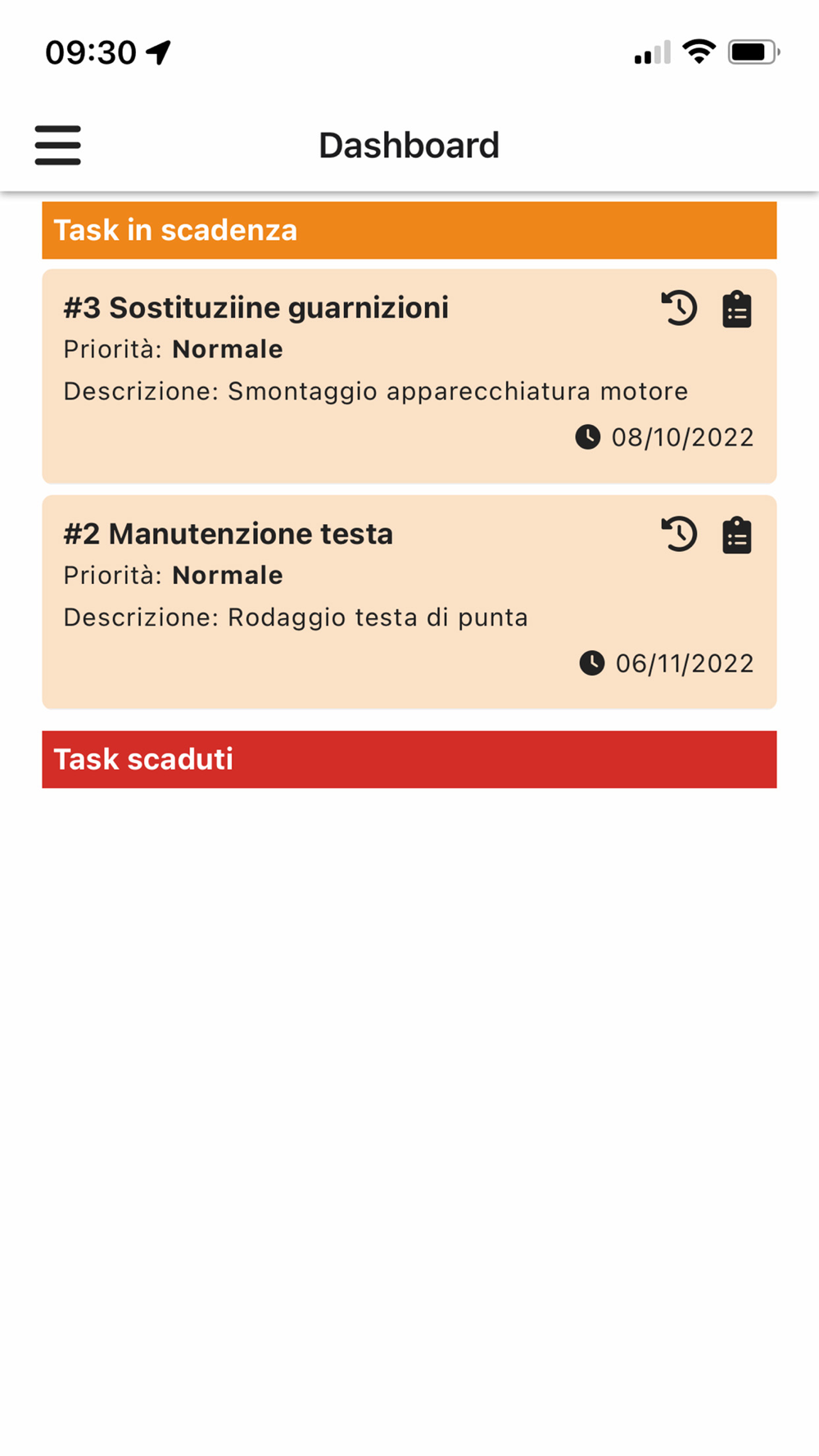
Task: Tap clipboard icon on Manutenzione testa task
Action: [737, 535]
